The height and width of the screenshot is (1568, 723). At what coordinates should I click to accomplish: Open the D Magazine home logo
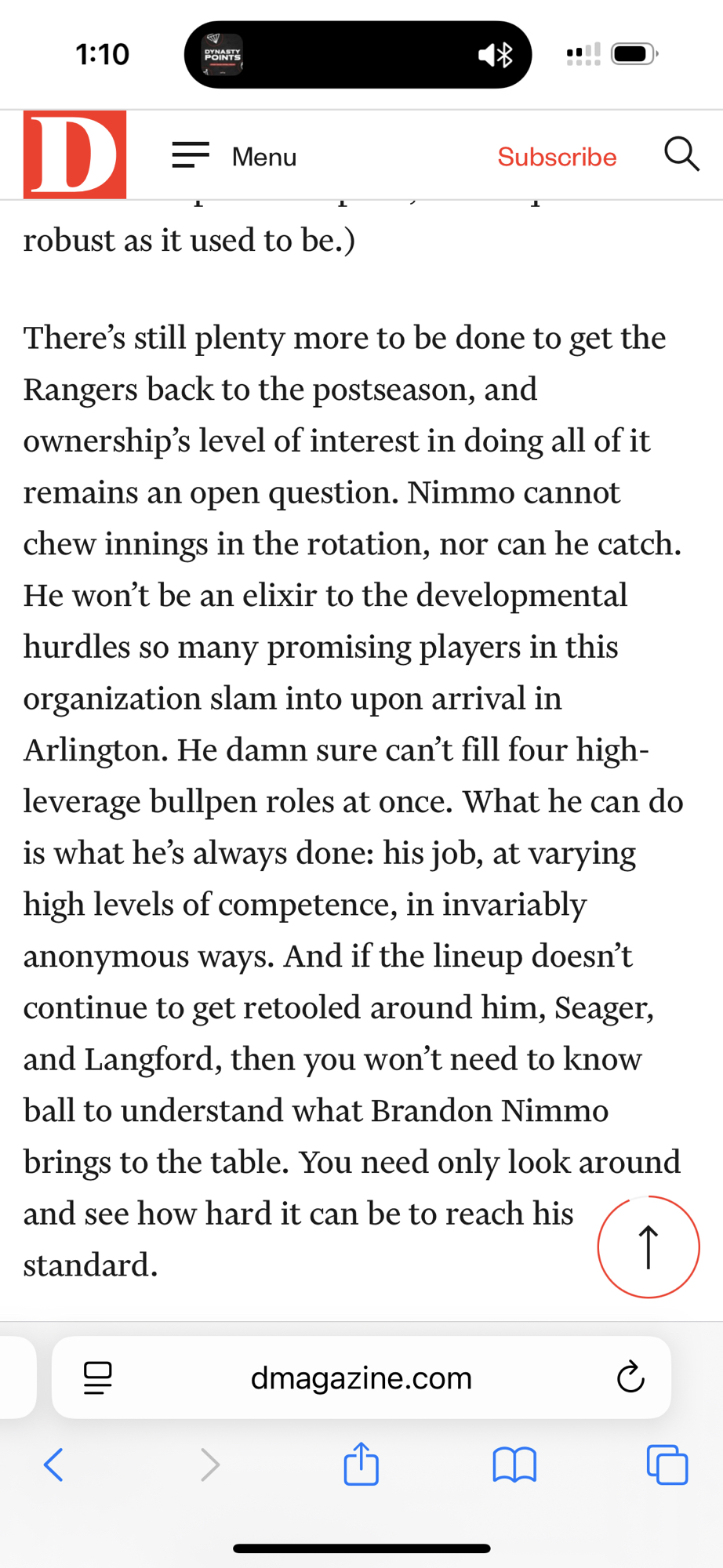point(74,154)
